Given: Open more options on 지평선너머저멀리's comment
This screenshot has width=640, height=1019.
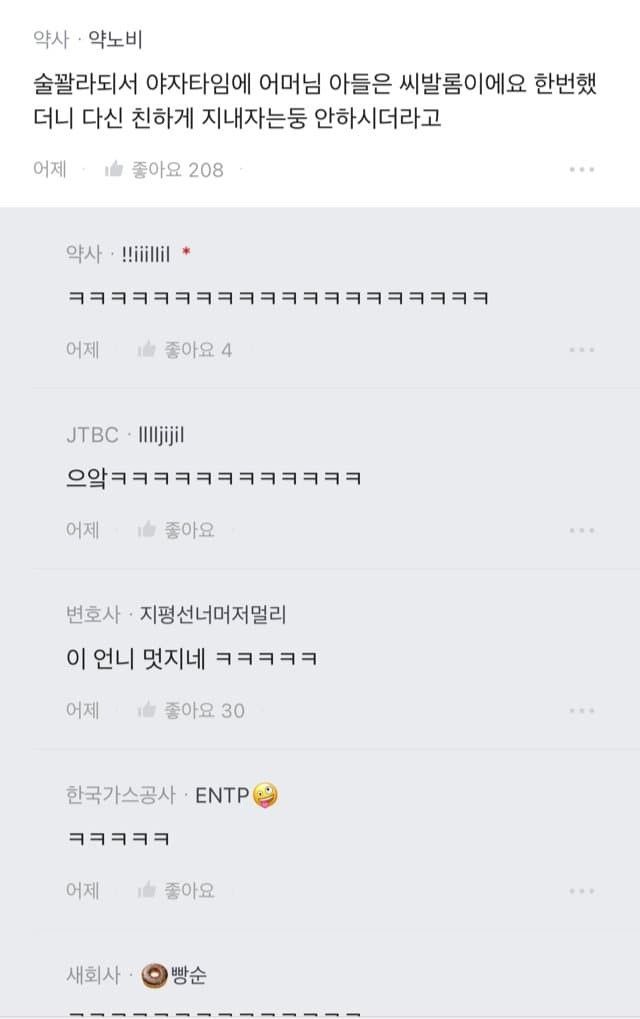Looking at the screenshot, I should (581, 710).
